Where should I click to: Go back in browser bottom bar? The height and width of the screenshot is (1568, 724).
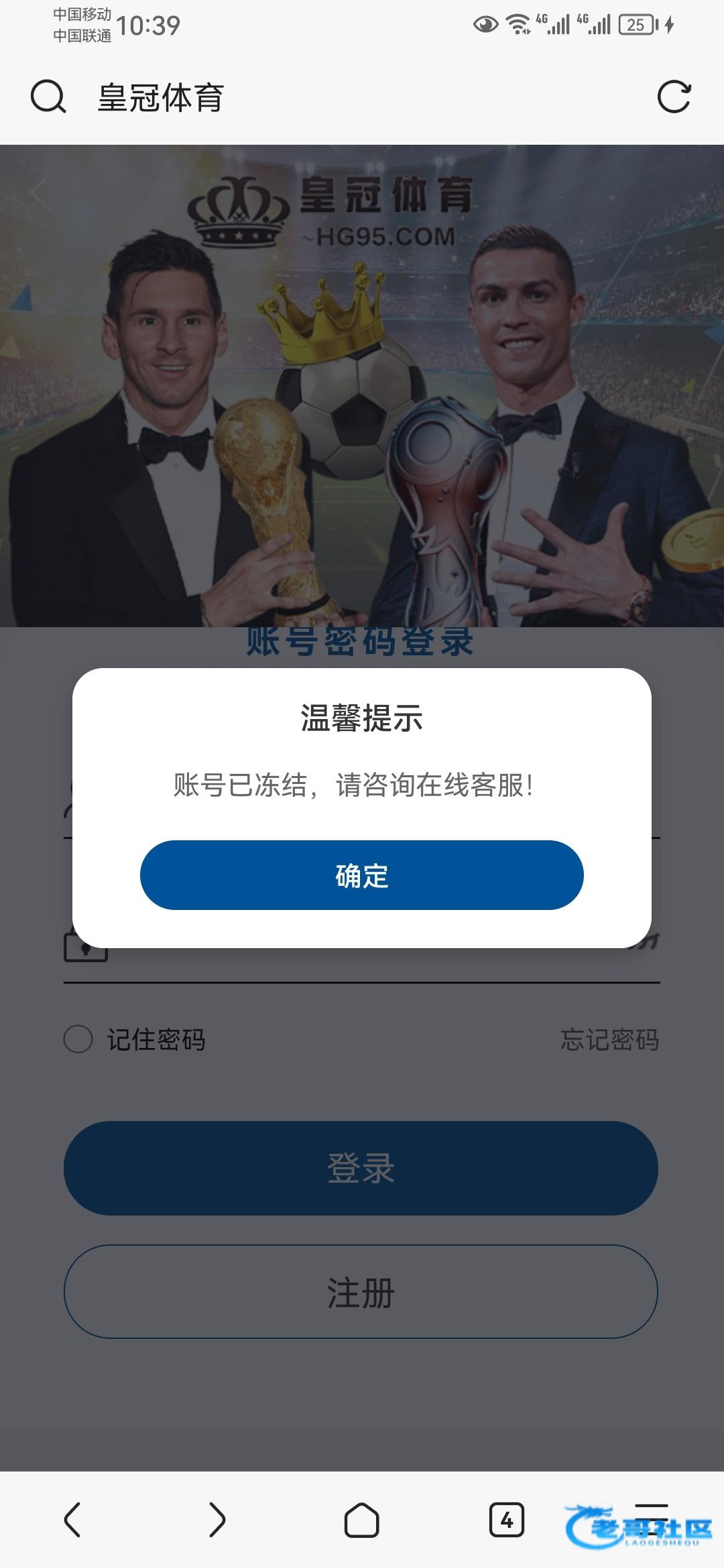(72, 1519)
